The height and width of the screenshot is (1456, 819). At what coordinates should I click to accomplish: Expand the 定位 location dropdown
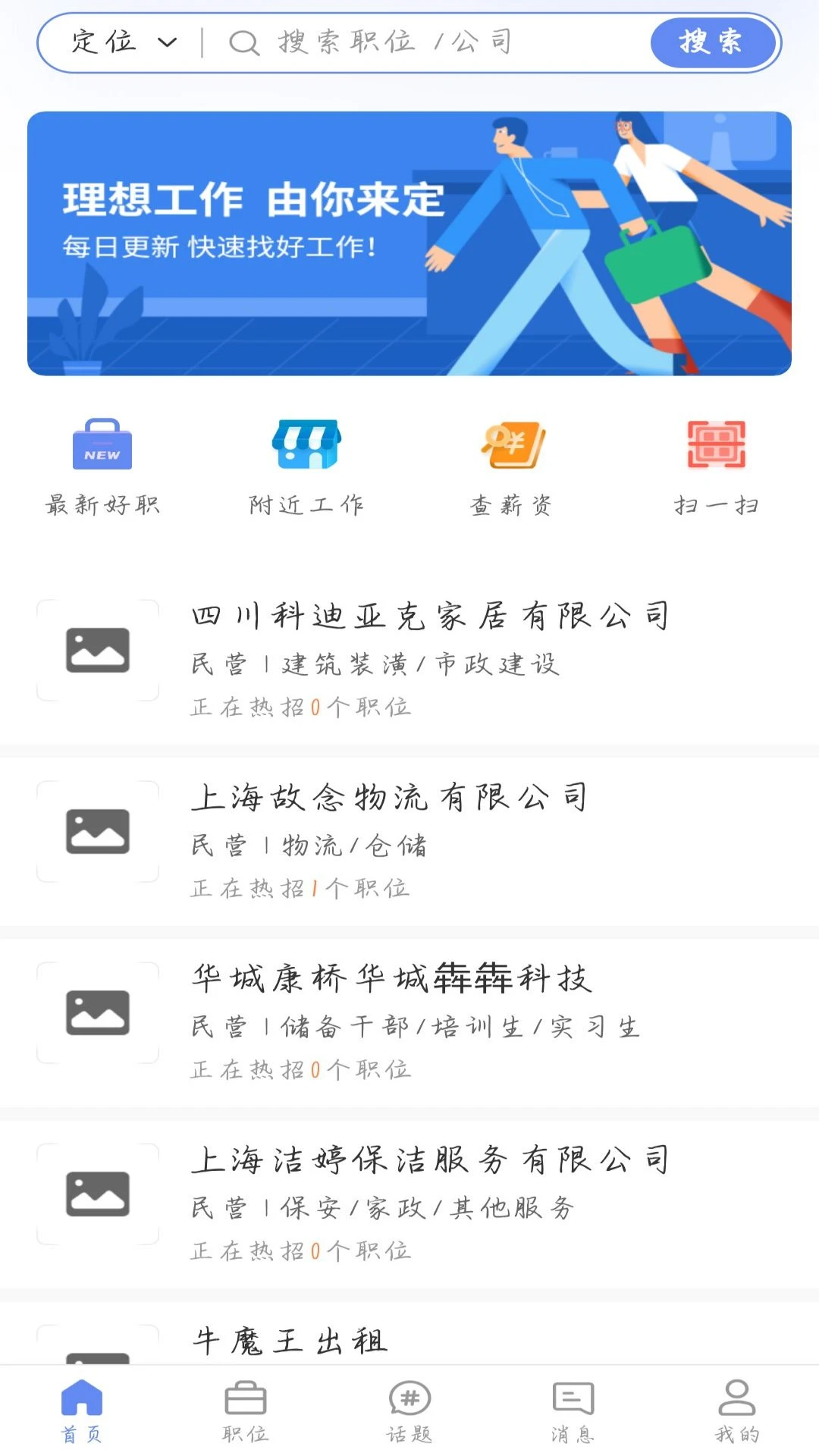(106, 42)
